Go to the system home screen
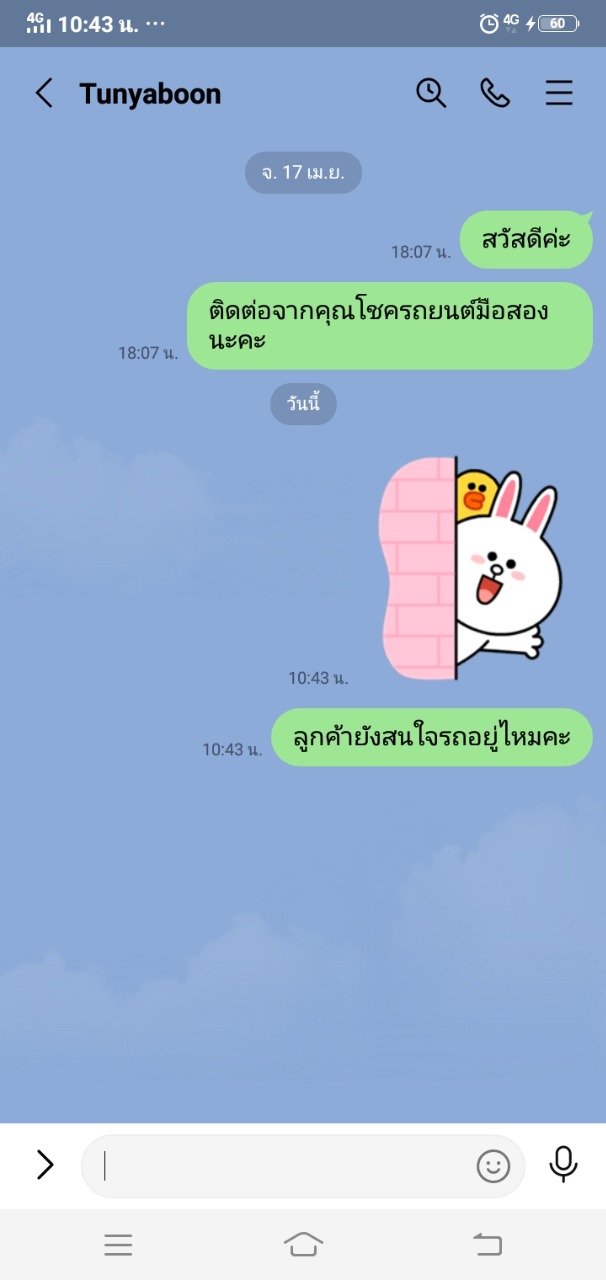 click(303, 1244)
